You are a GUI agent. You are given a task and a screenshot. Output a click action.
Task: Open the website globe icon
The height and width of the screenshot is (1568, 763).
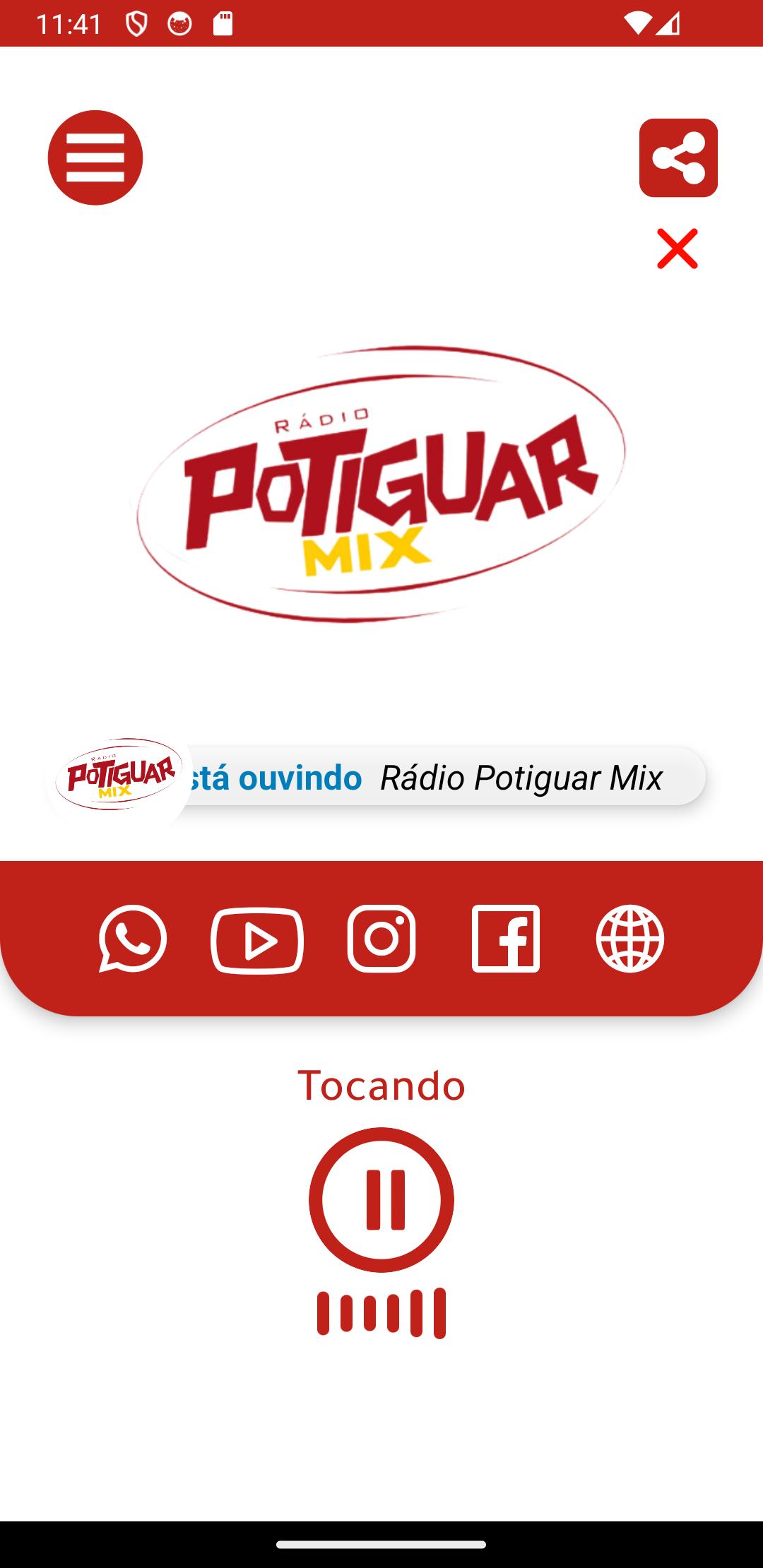click(630, 939)
